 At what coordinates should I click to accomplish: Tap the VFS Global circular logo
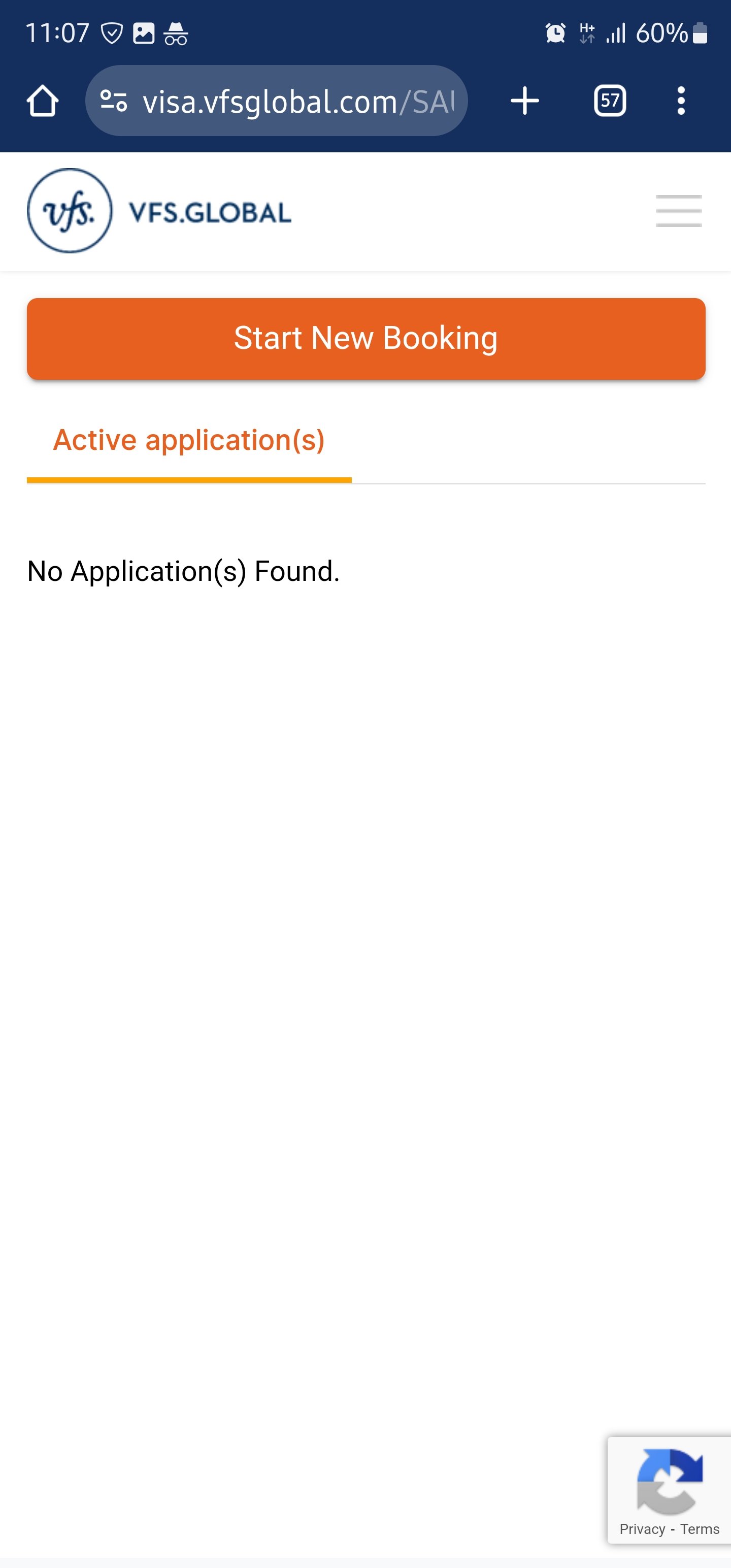tap(69, 211)
